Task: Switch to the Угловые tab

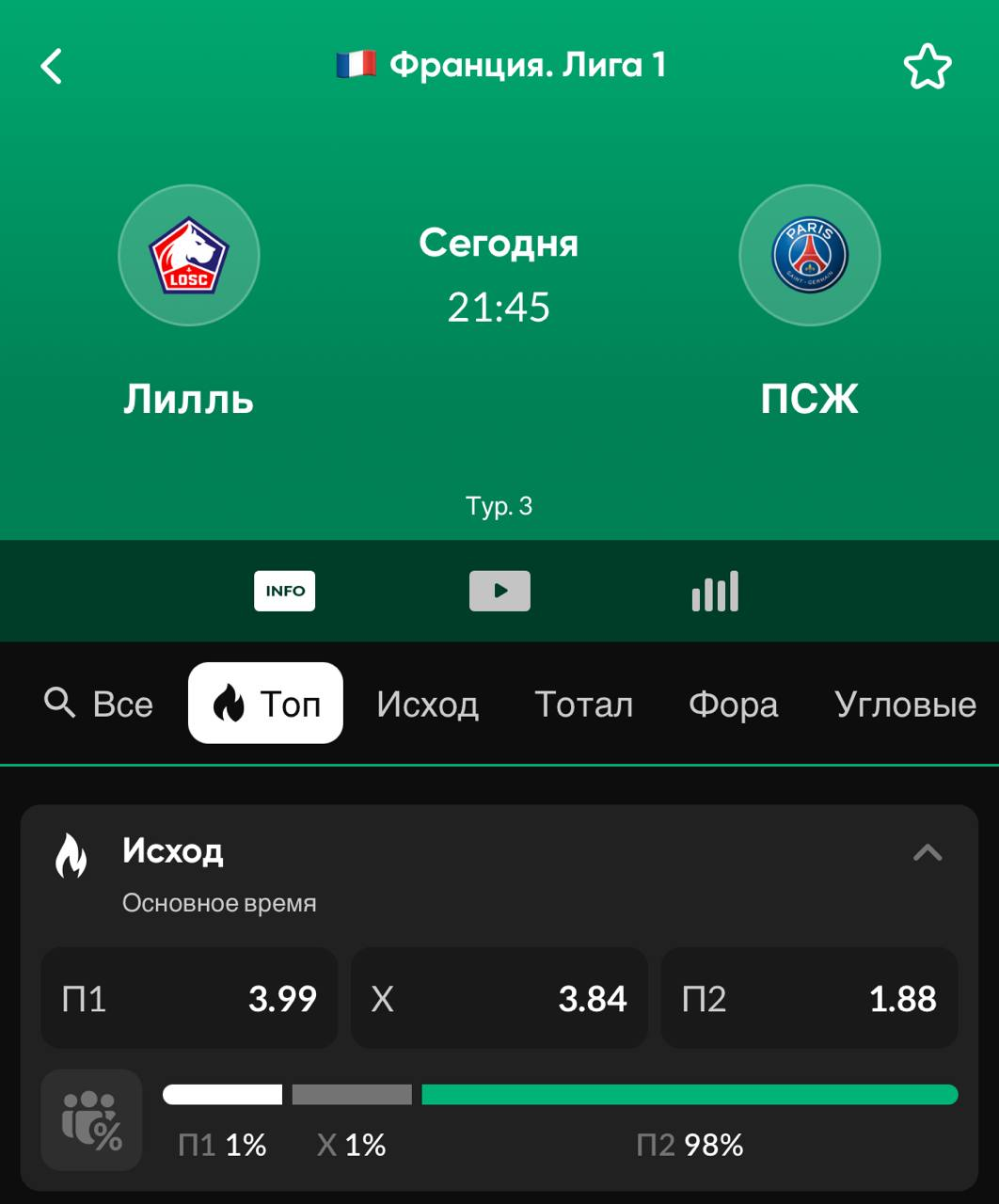Action: tap(905, 704)
